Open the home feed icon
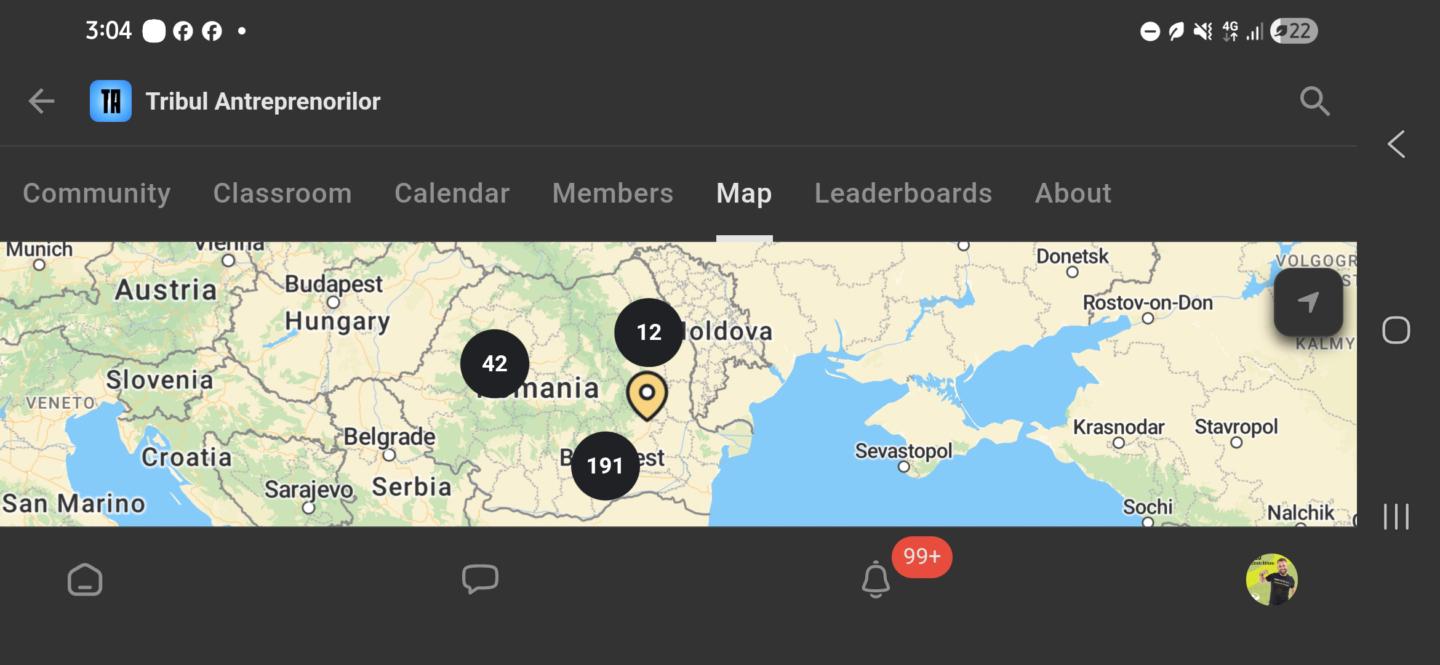 pyautogui.click(x=85, y=580)
